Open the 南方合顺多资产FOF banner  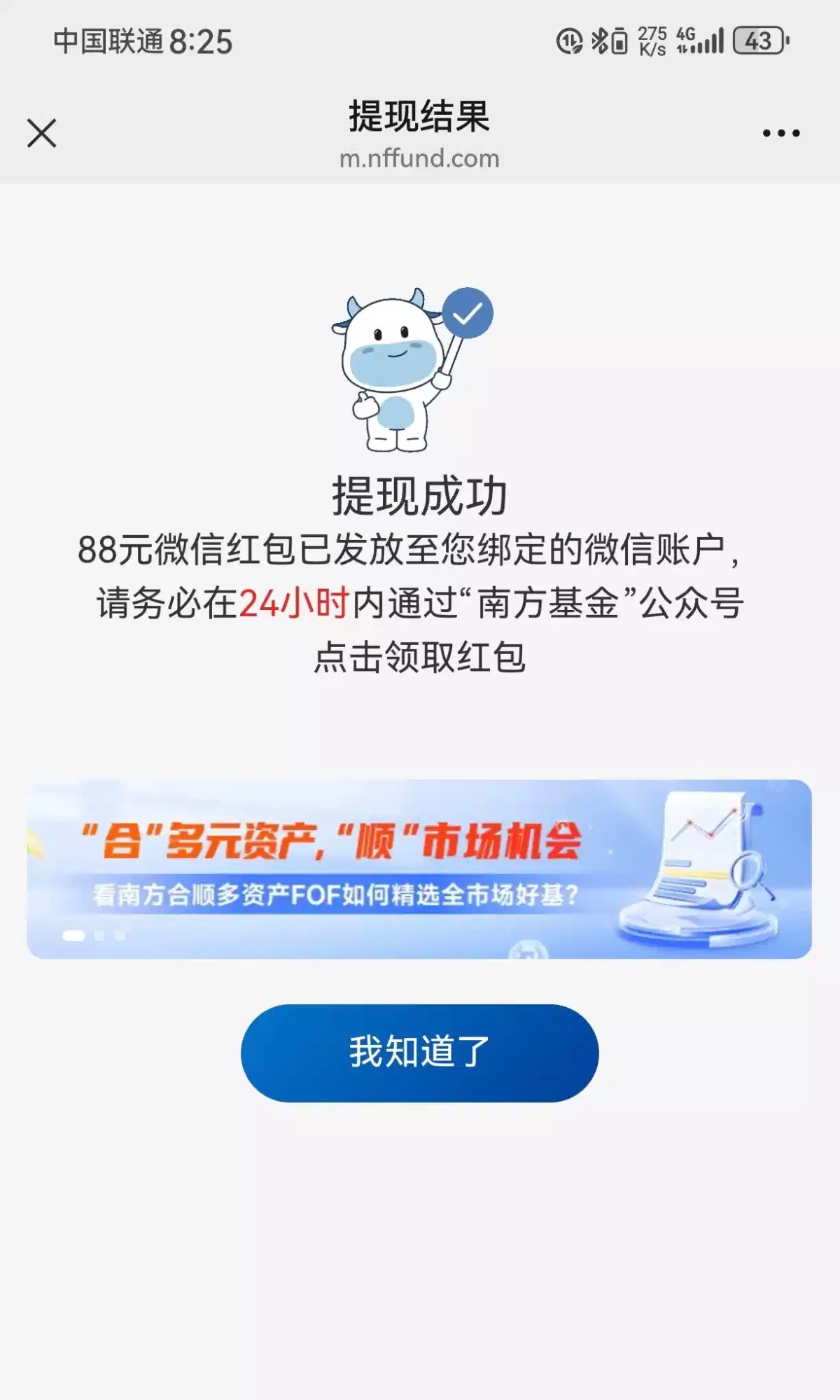(x=419, y=868)
